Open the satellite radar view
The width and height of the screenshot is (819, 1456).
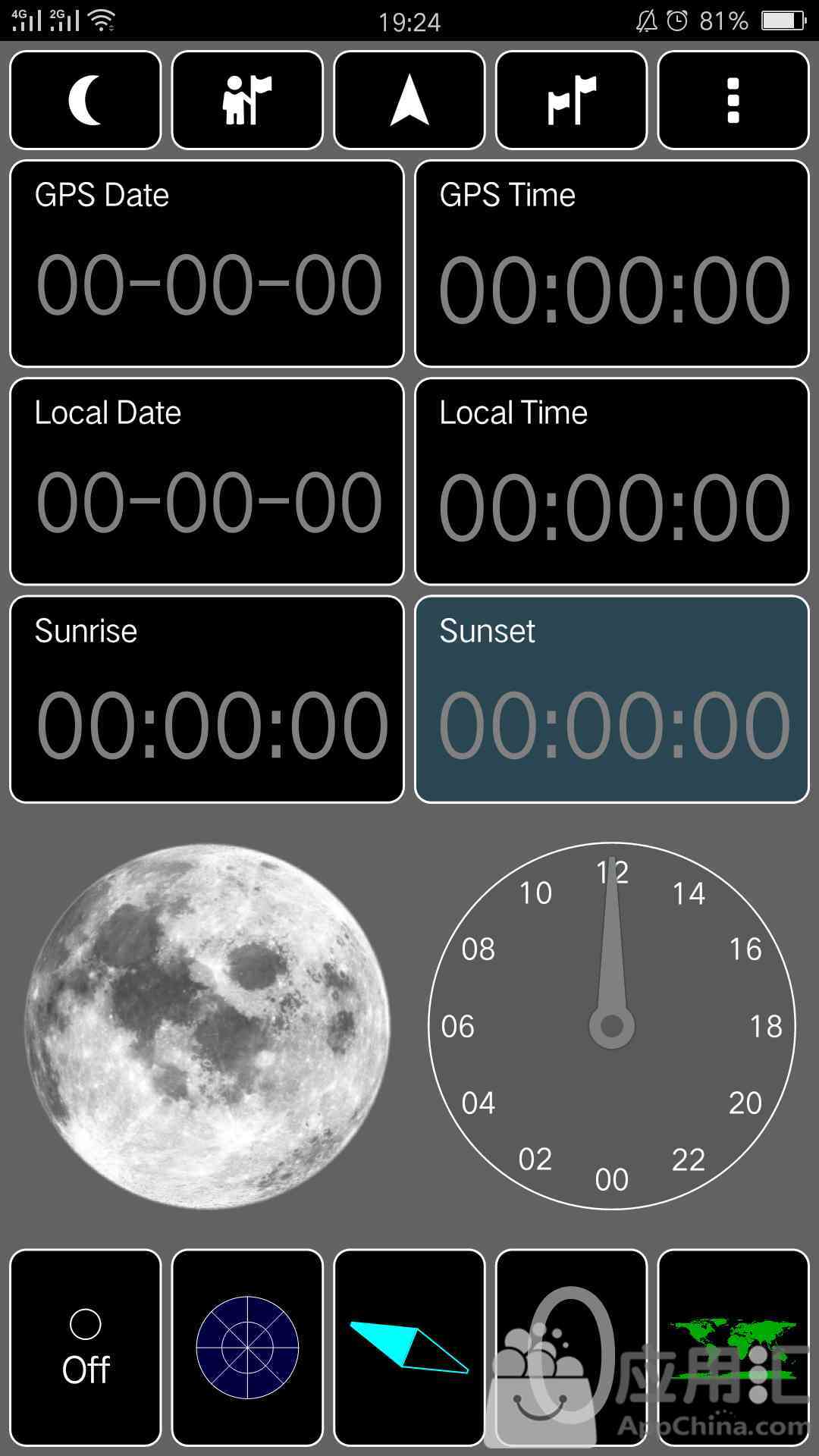[x=247, y=1348]
